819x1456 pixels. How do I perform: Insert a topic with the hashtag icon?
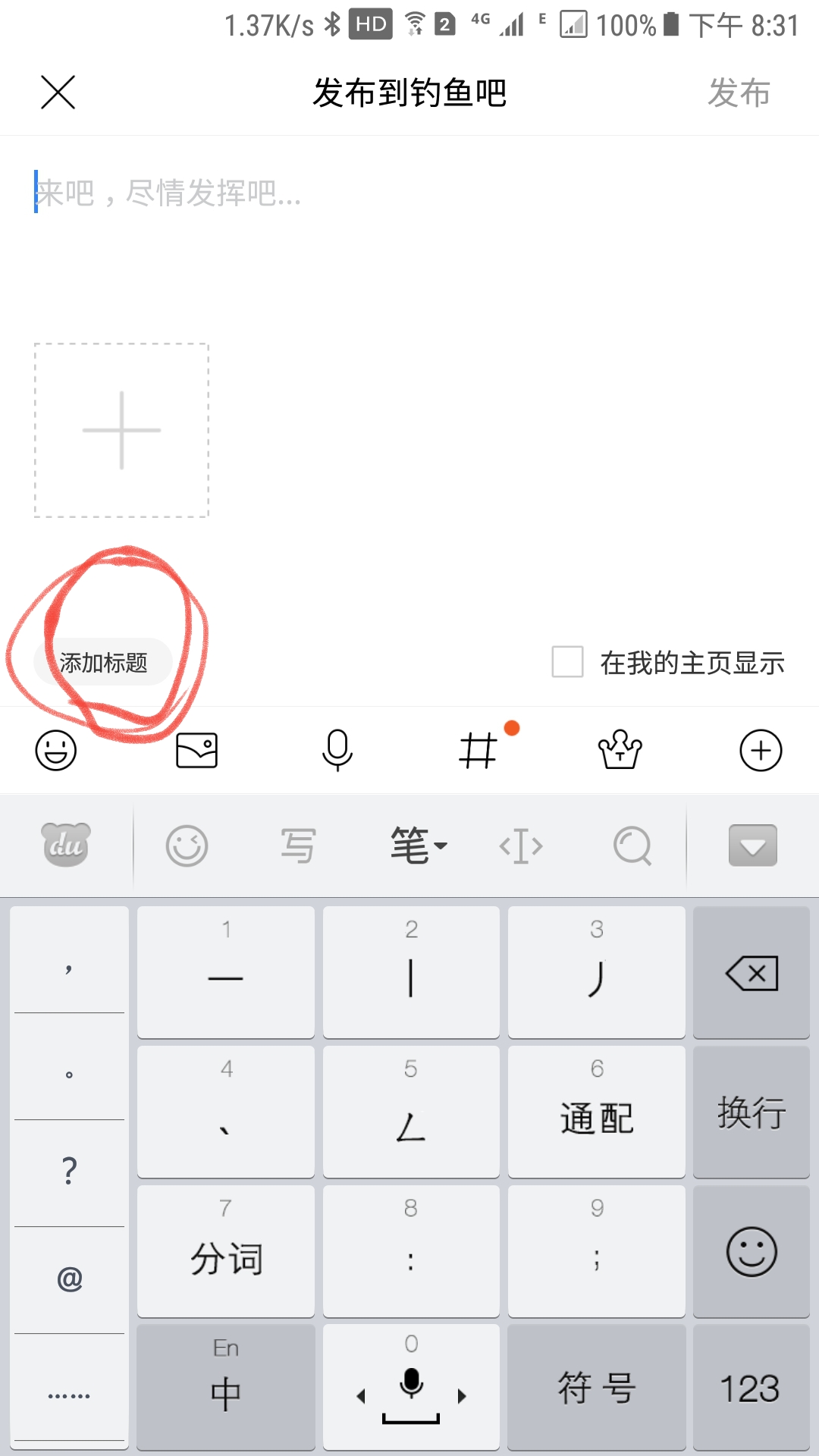click(x=478, y=750)
